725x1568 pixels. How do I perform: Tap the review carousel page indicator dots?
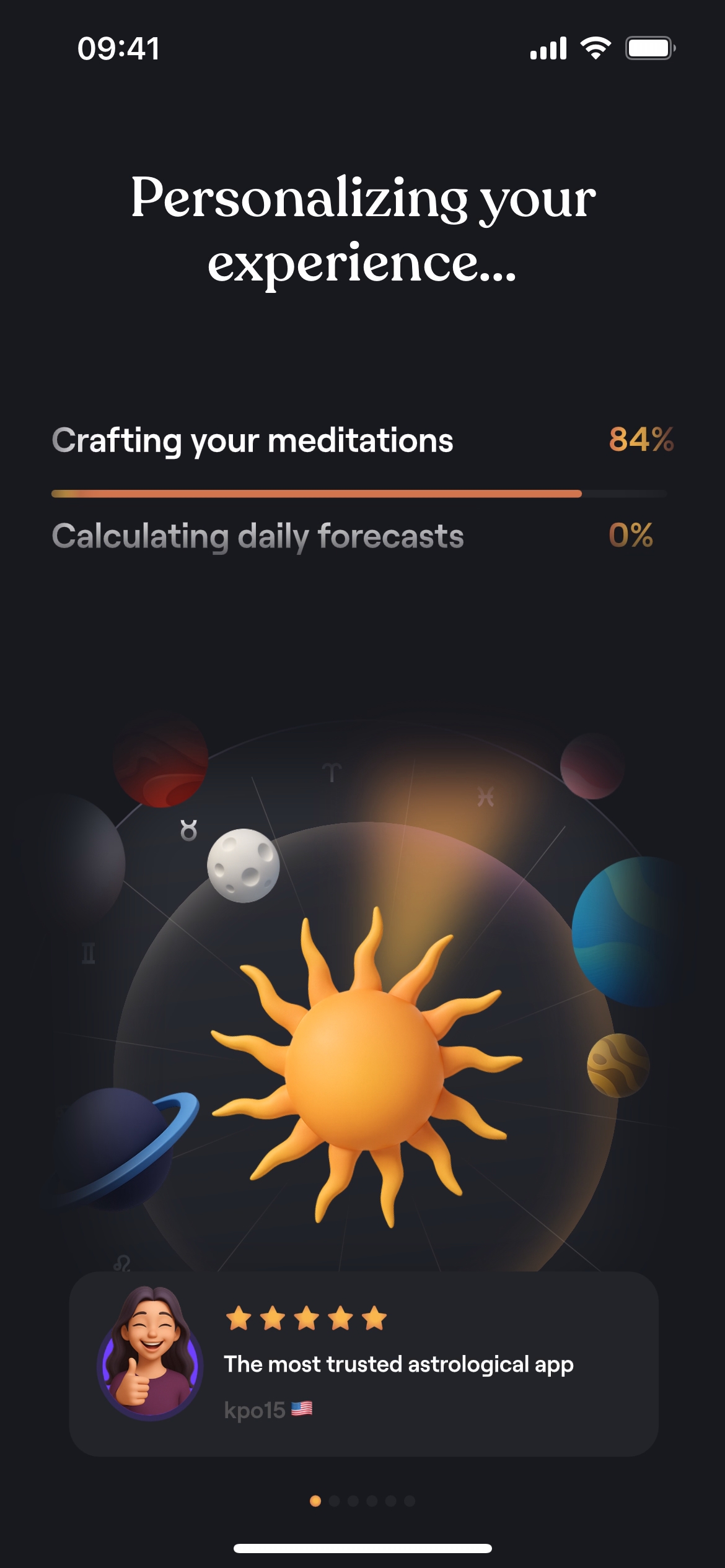[362, 1500]
